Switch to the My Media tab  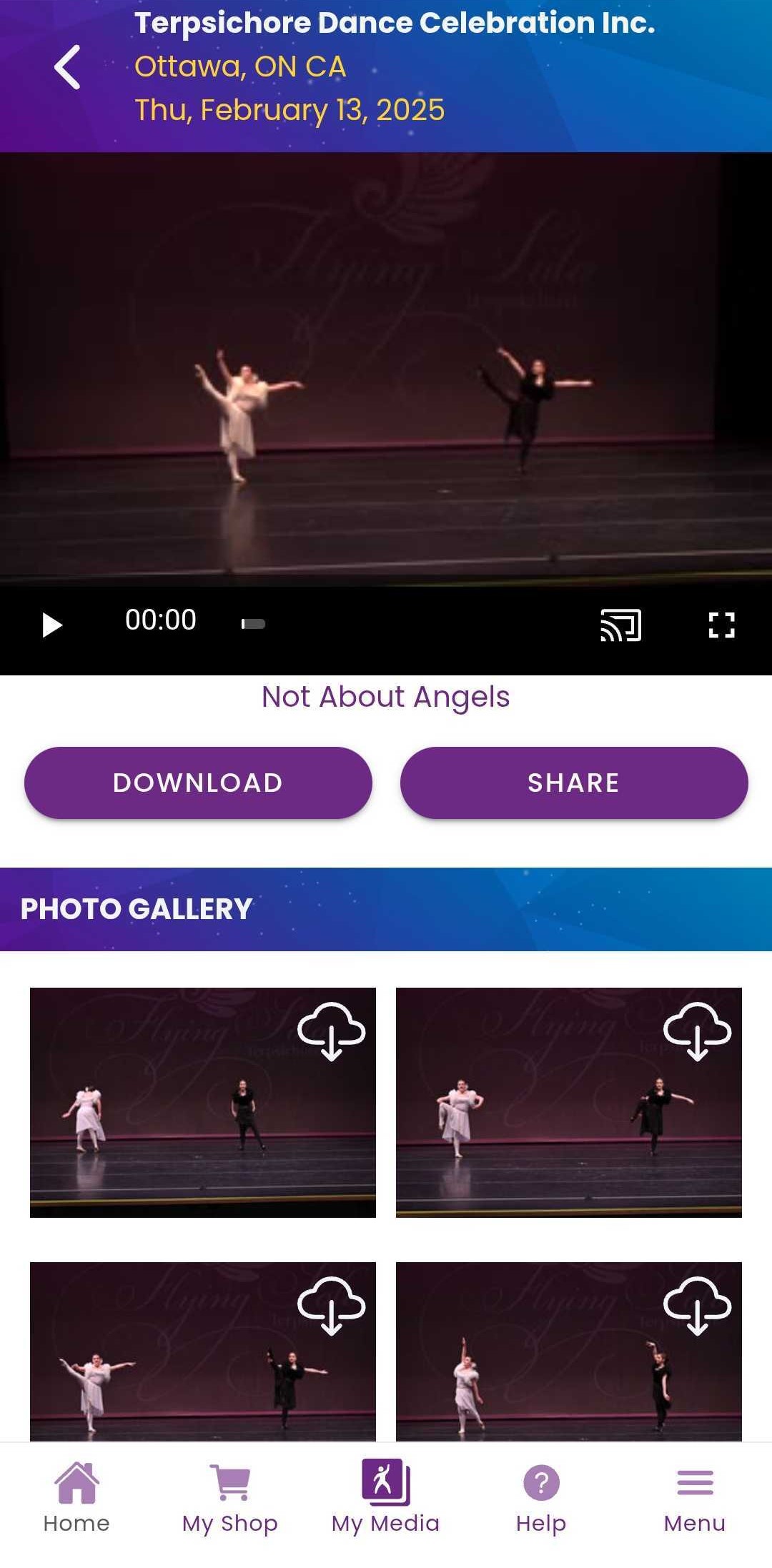click(x=385, y=1497)
